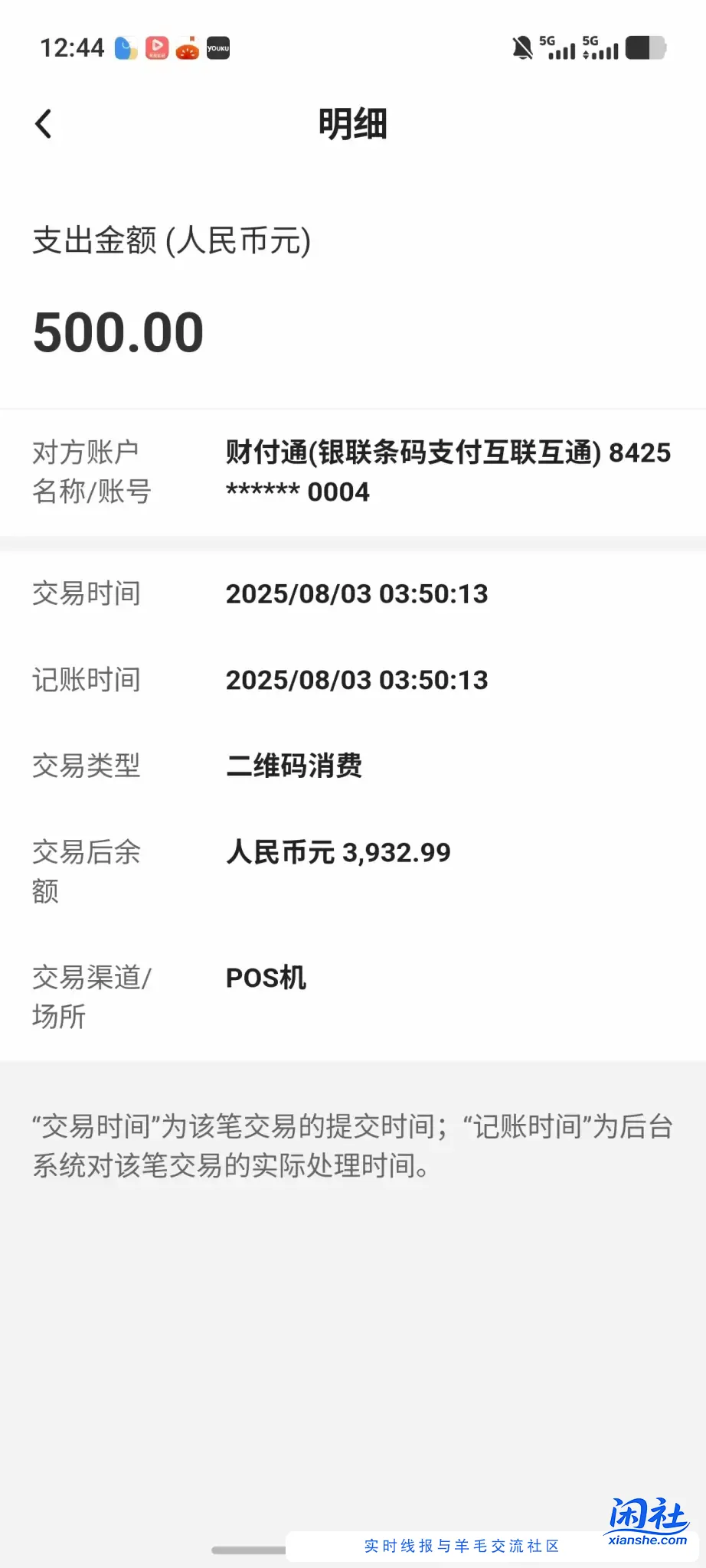Tap the 交易后余额 balance value
This screenshot has width=706, height=1568.
coord(338,852)
